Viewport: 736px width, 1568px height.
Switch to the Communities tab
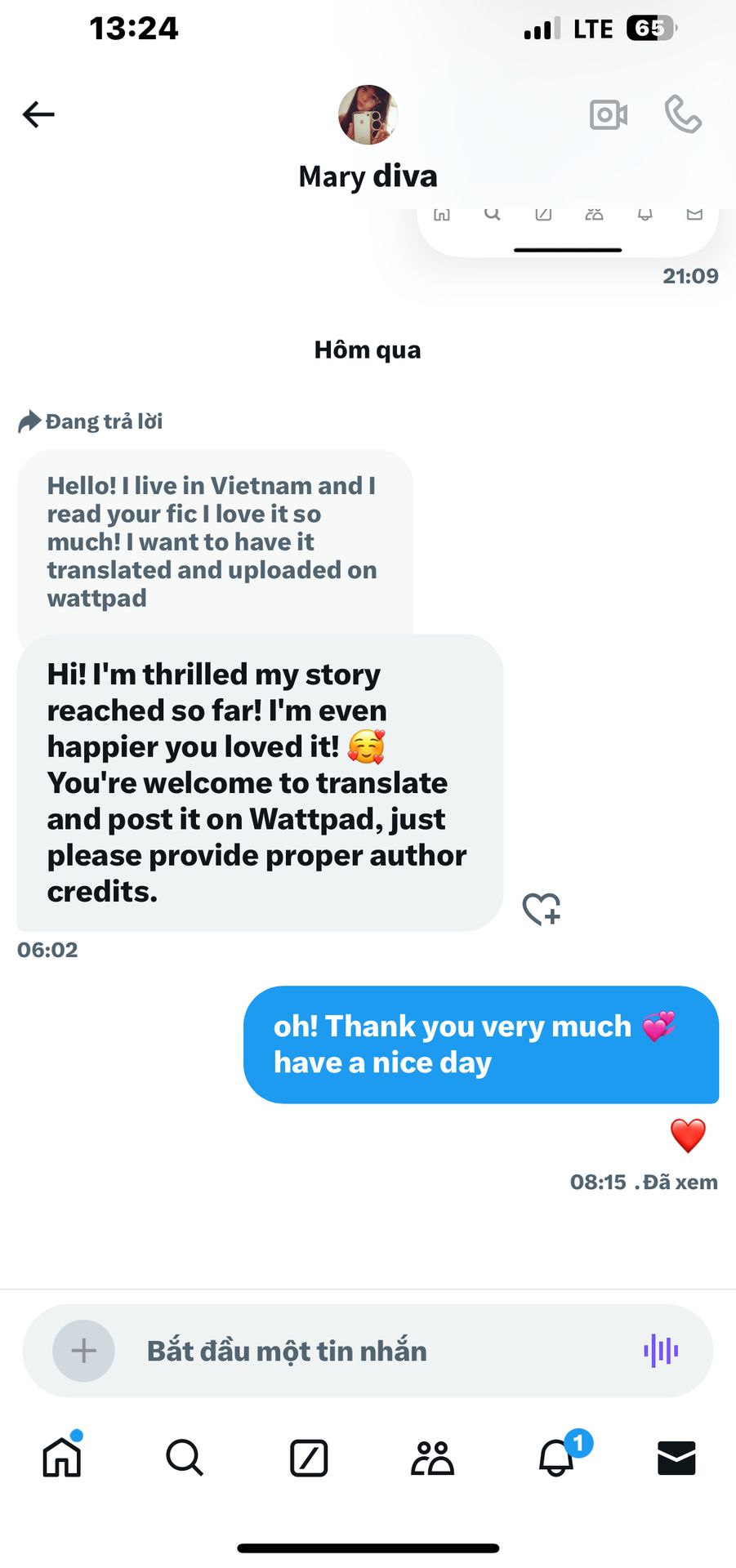point(432,1458)
